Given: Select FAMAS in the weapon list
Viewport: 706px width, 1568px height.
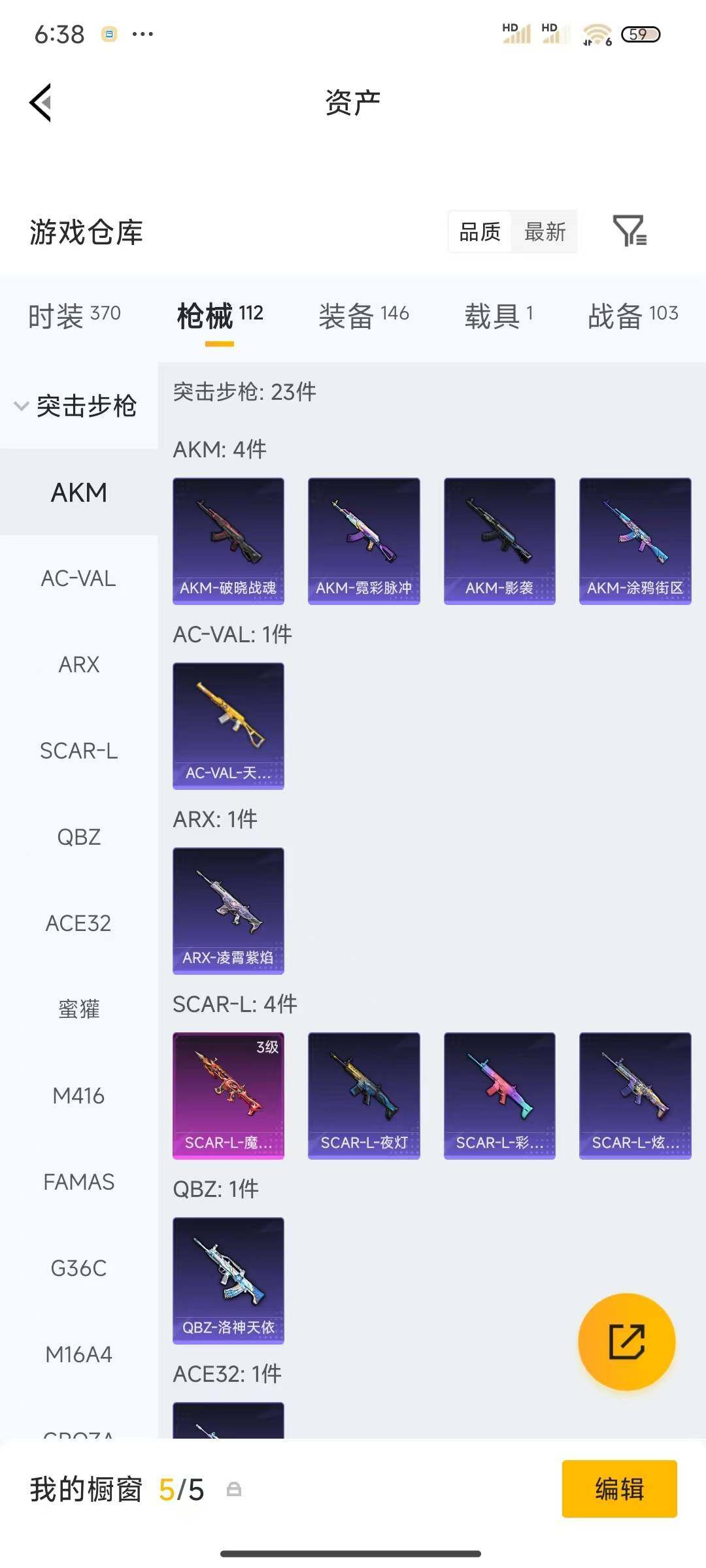Looking at the screenshot, I should coord(78,1182).
